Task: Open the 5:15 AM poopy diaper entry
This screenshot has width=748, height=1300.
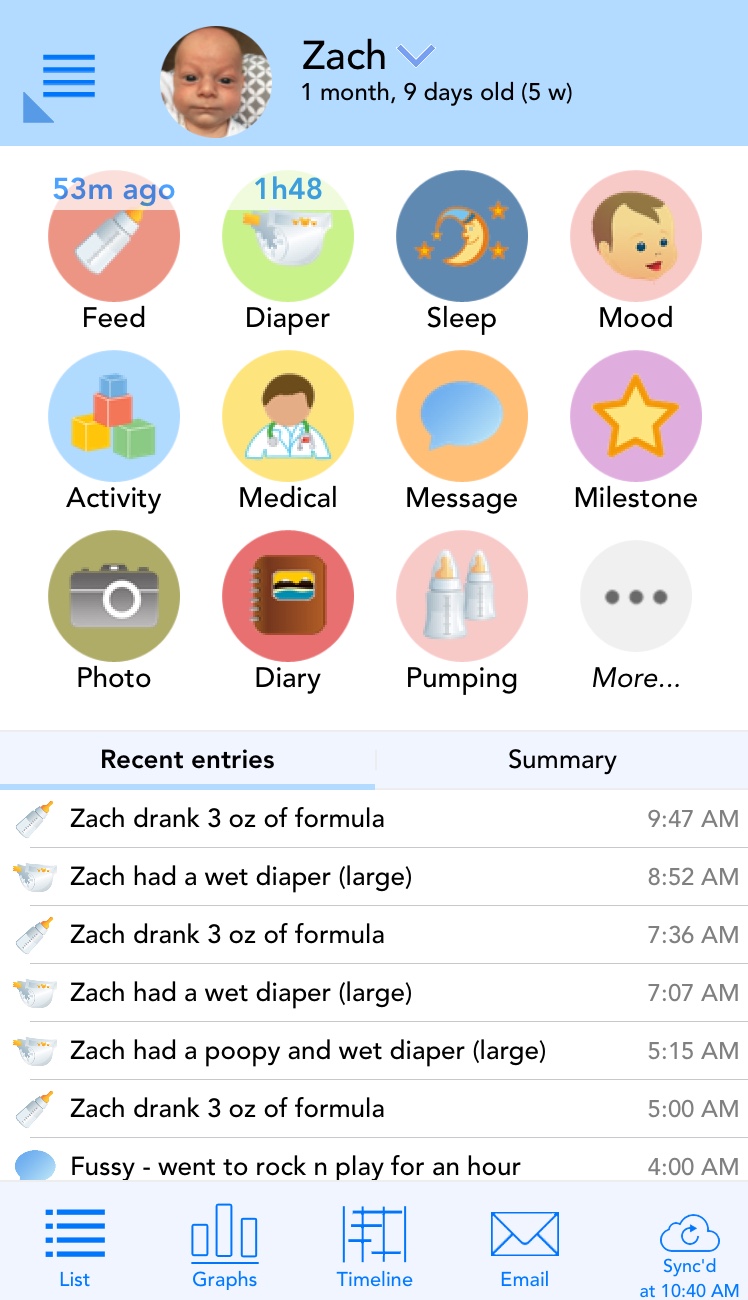Action: pyautogui.click(x=374, y=1051)
